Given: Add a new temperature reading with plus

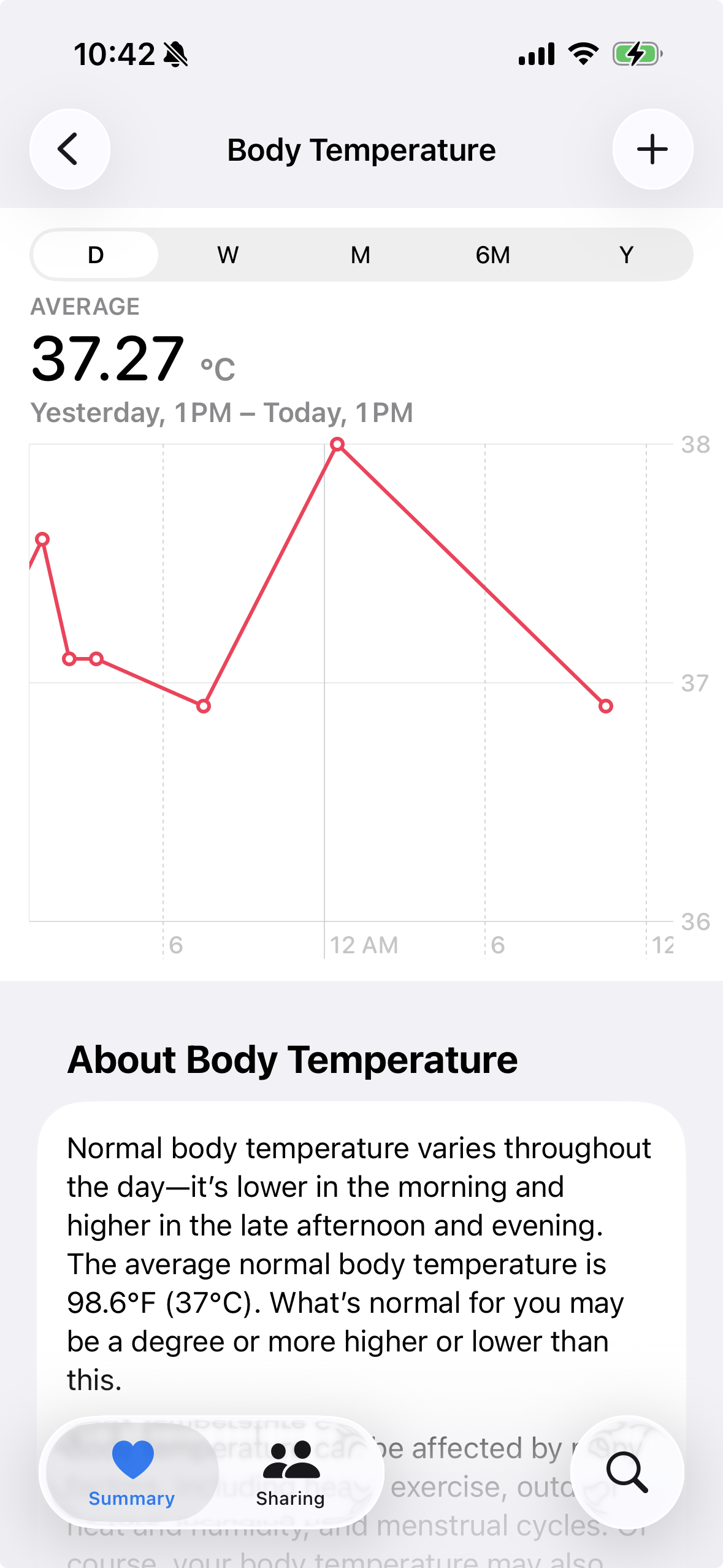Looking at the screenshot, I should 652,149.
